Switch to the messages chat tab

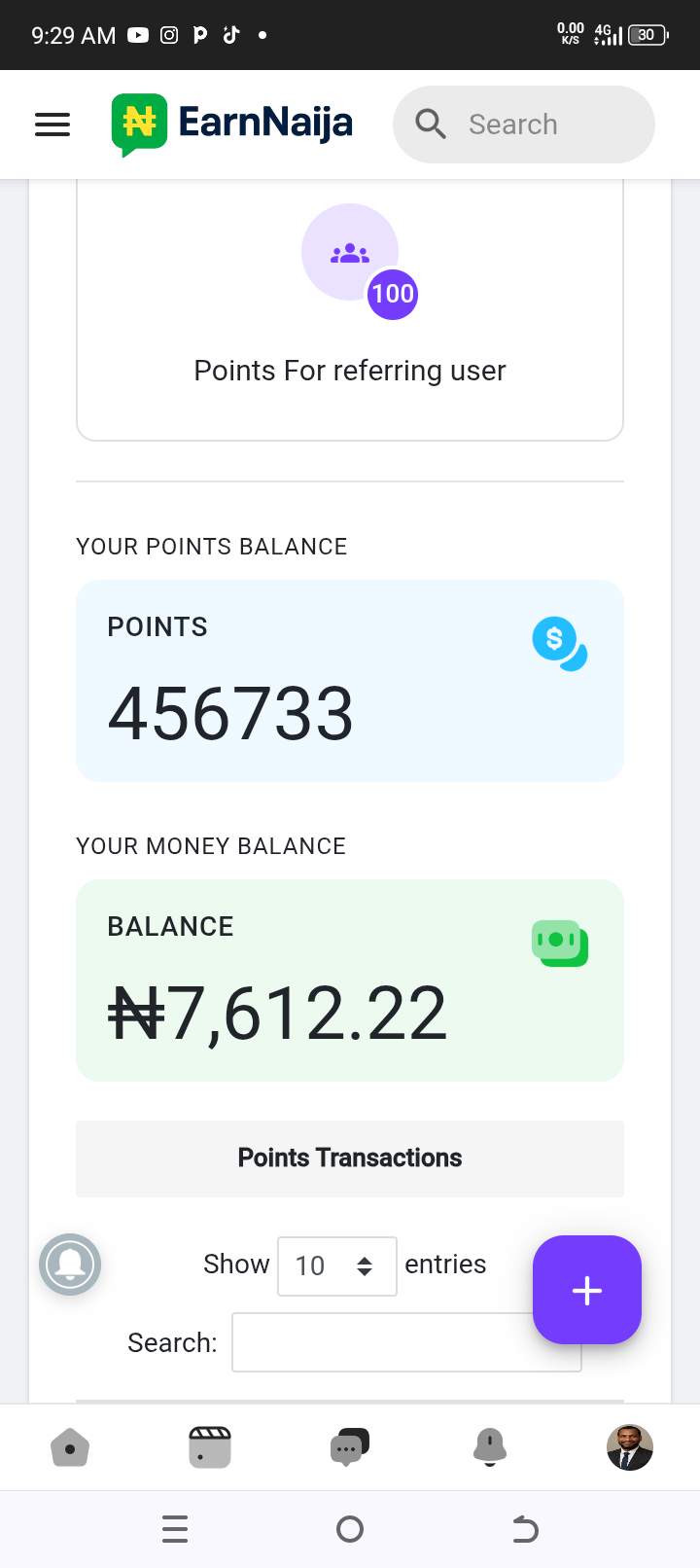350,1447
